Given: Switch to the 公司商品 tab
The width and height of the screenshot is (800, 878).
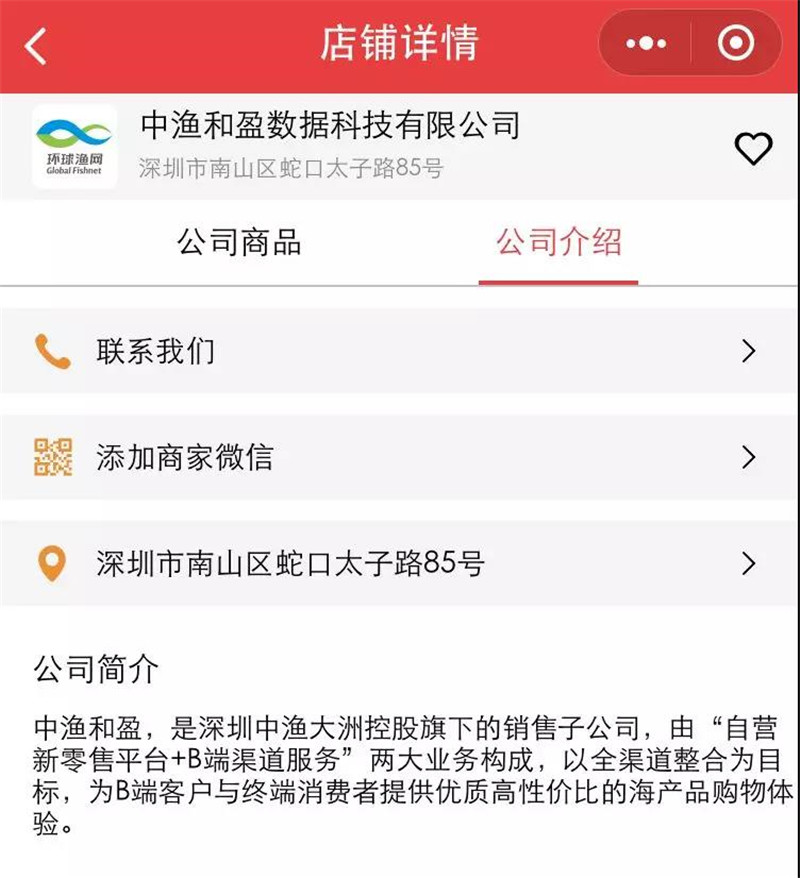Looking at the screenshot, I should [239, 242].
